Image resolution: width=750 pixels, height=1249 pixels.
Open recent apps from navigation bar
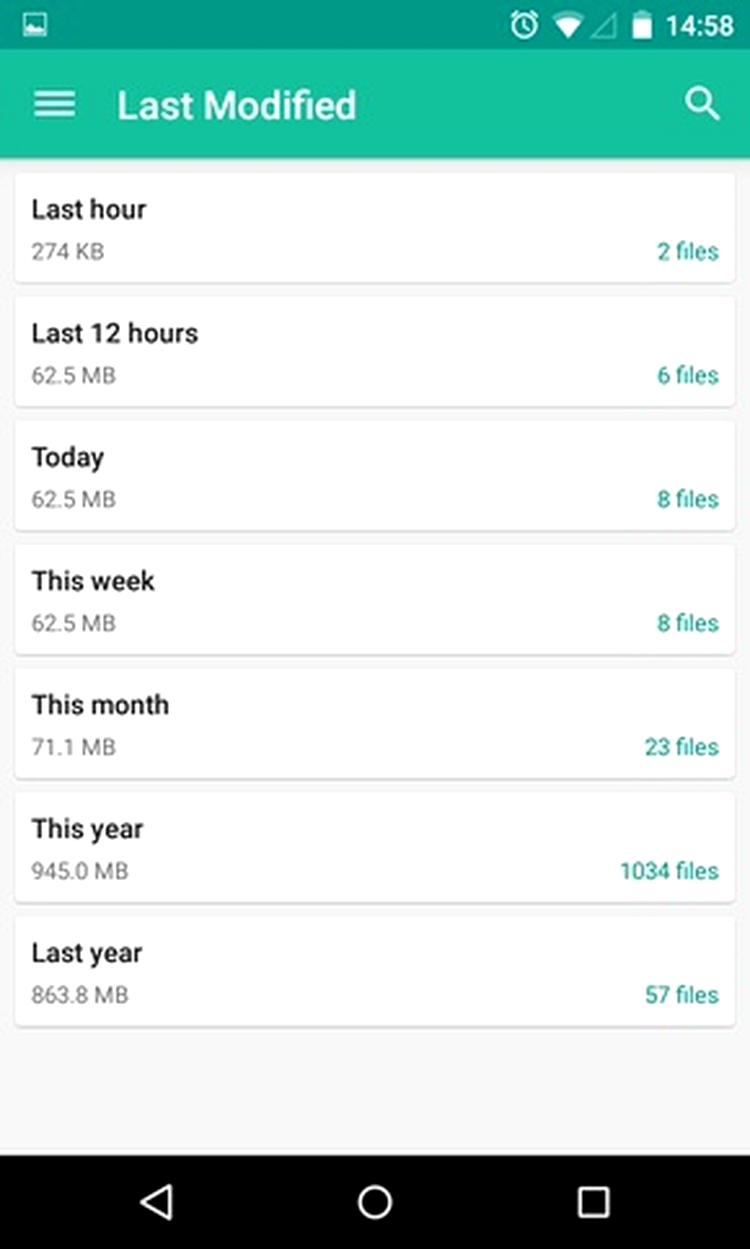pos(593,1202)
